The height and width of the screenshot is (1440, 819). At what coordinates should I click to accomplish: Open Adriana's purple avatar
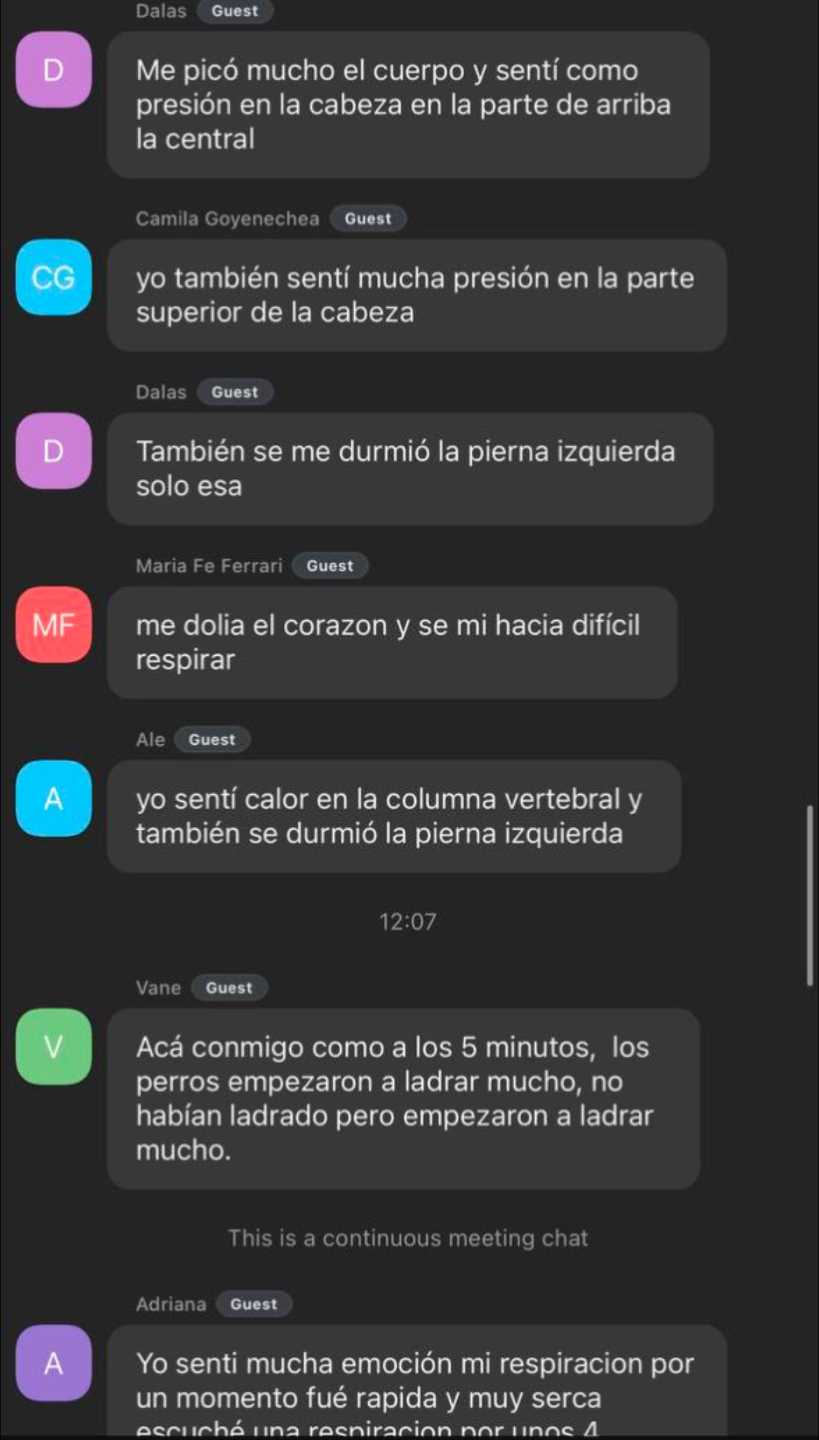coord(54,1362)
